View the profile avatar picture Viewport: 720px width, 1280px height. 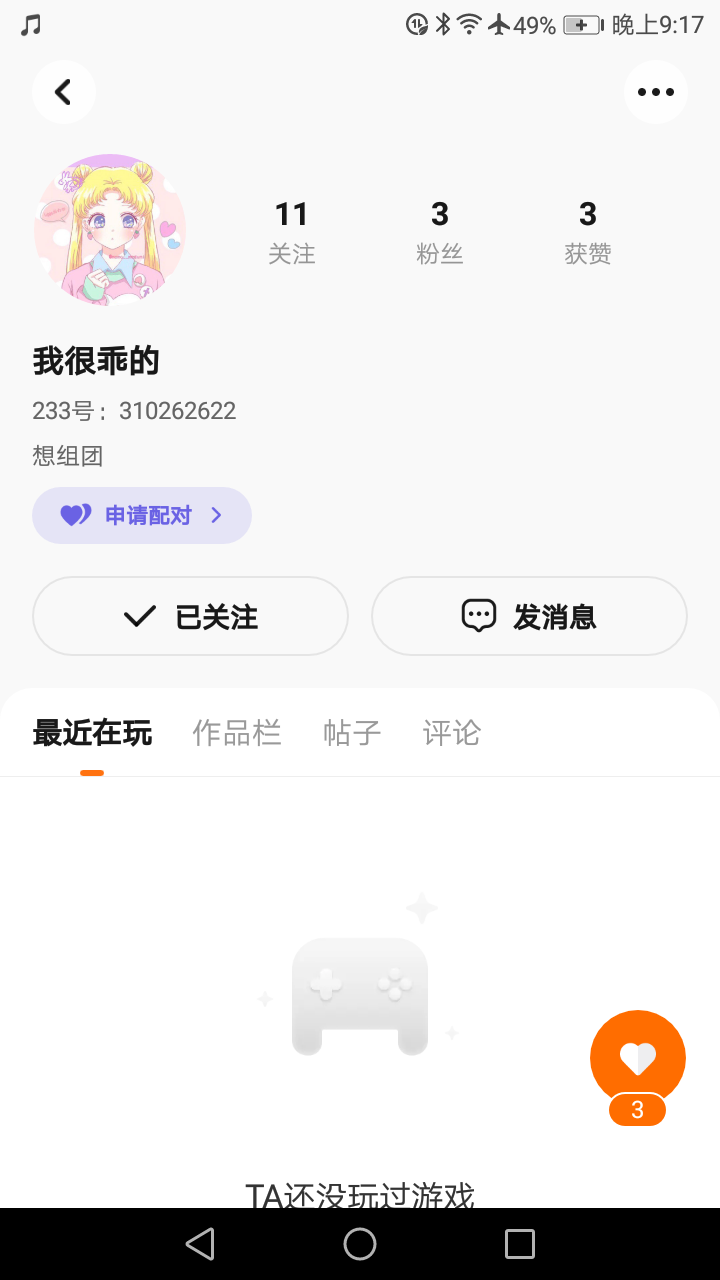tap(110, 229)
